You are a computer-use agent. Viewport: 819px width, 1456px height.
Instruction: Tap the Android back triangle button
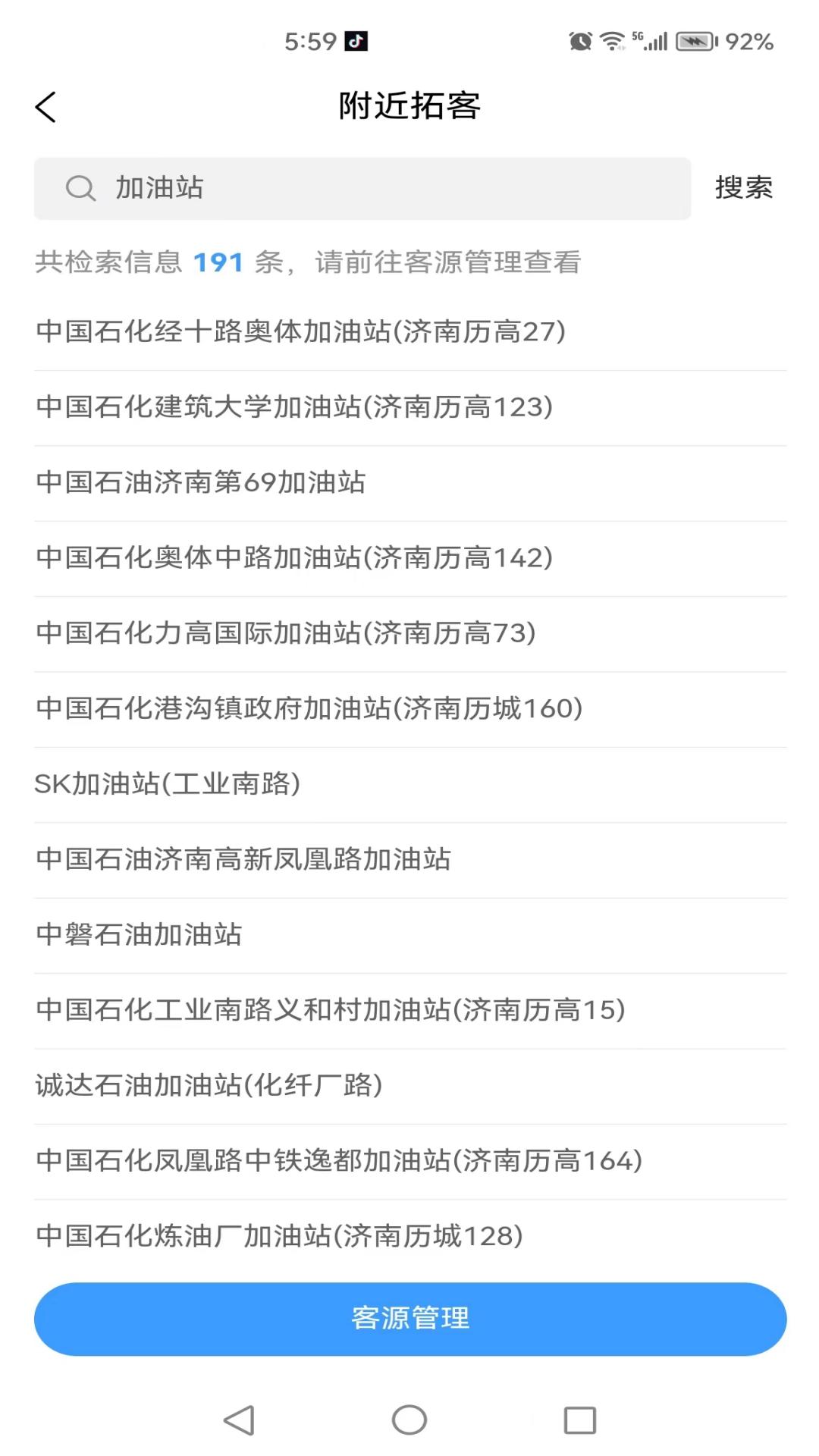pyautogui.click(x=239, y=1420)
